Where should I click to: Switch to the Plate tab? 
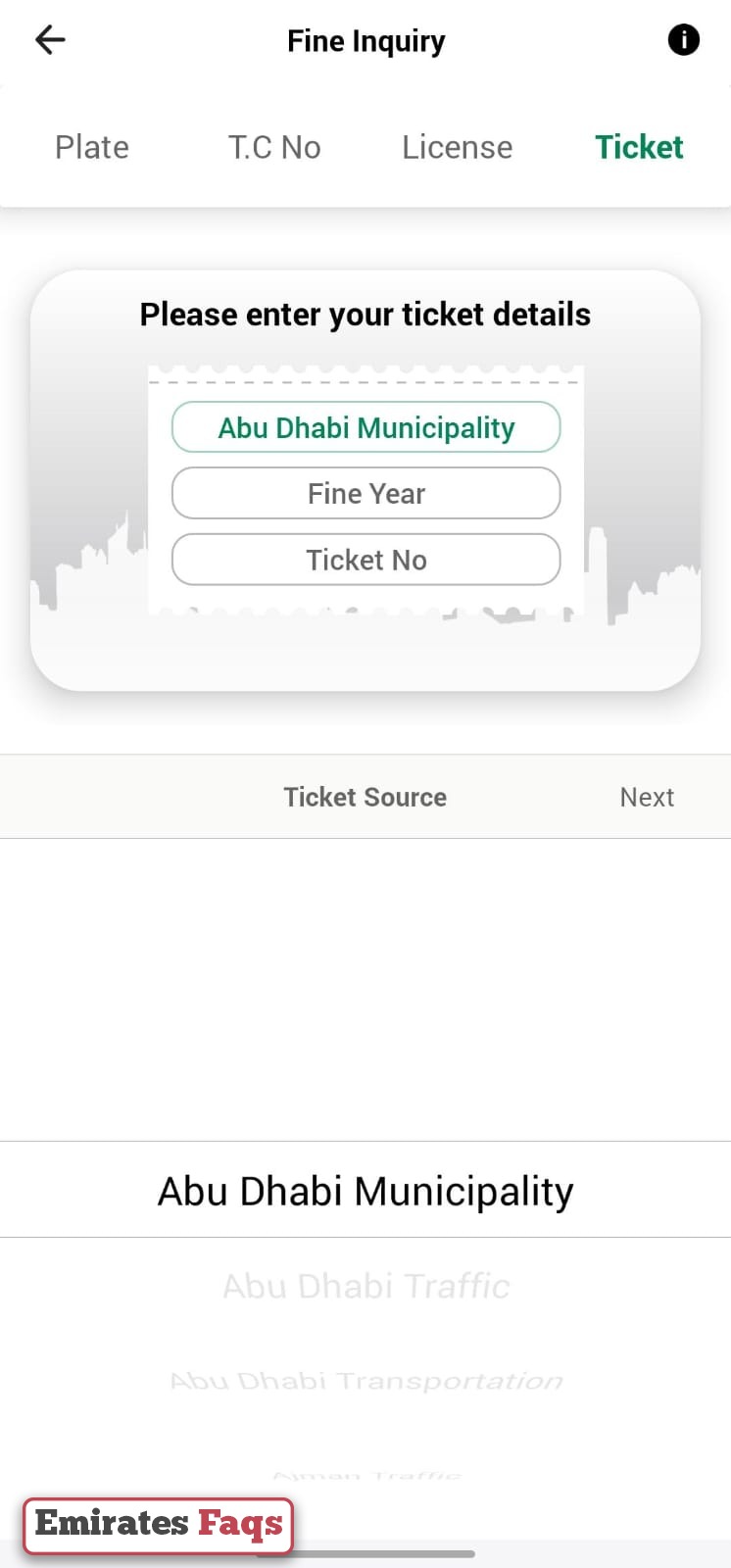coord(91,147)
